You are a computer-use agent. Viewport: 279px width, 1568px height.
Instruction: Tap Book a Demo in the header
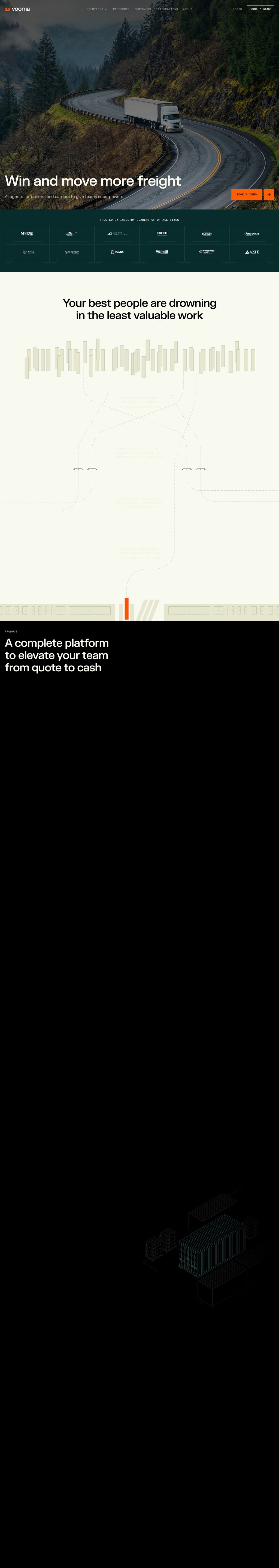pos(260,9)
